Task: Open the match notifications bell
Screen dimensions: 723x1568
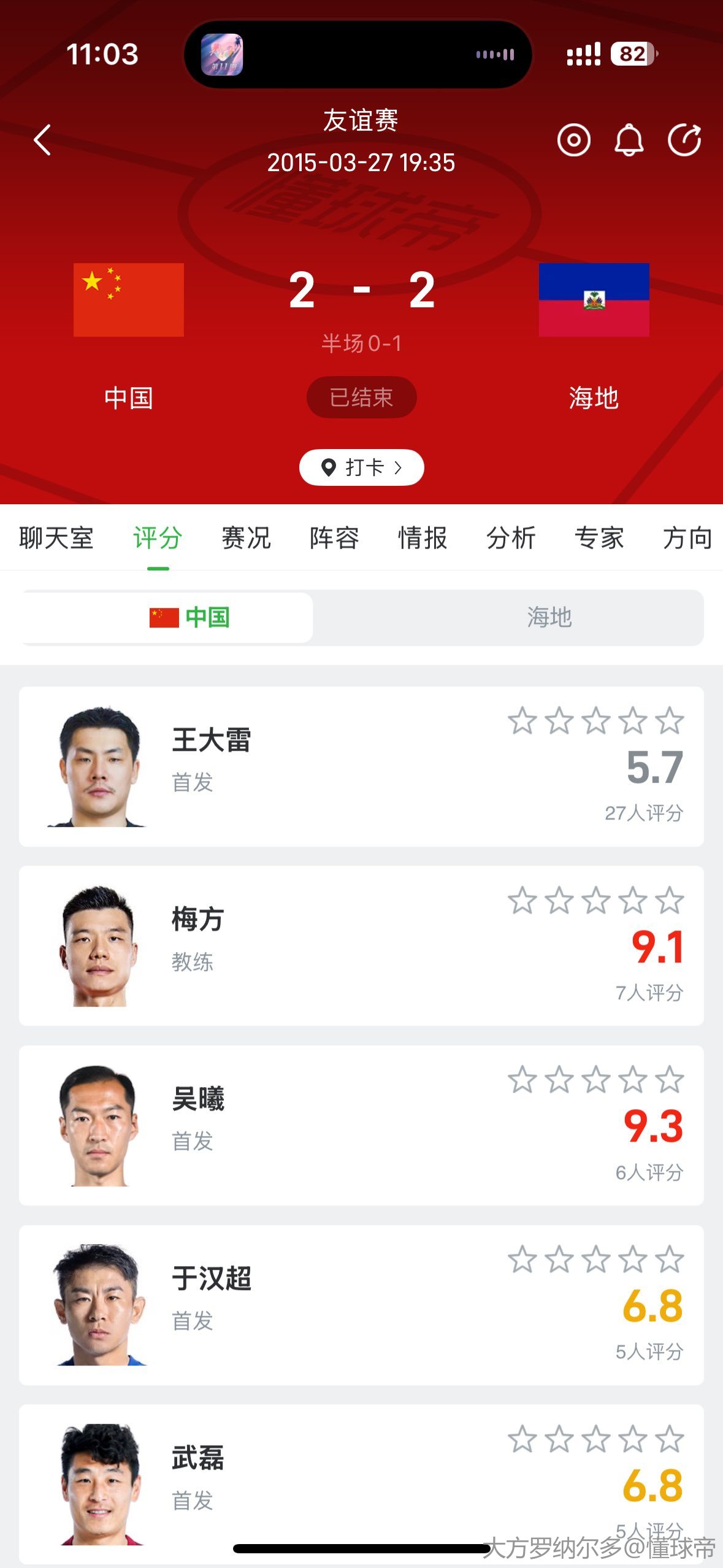Action: [x=629, y=140]
